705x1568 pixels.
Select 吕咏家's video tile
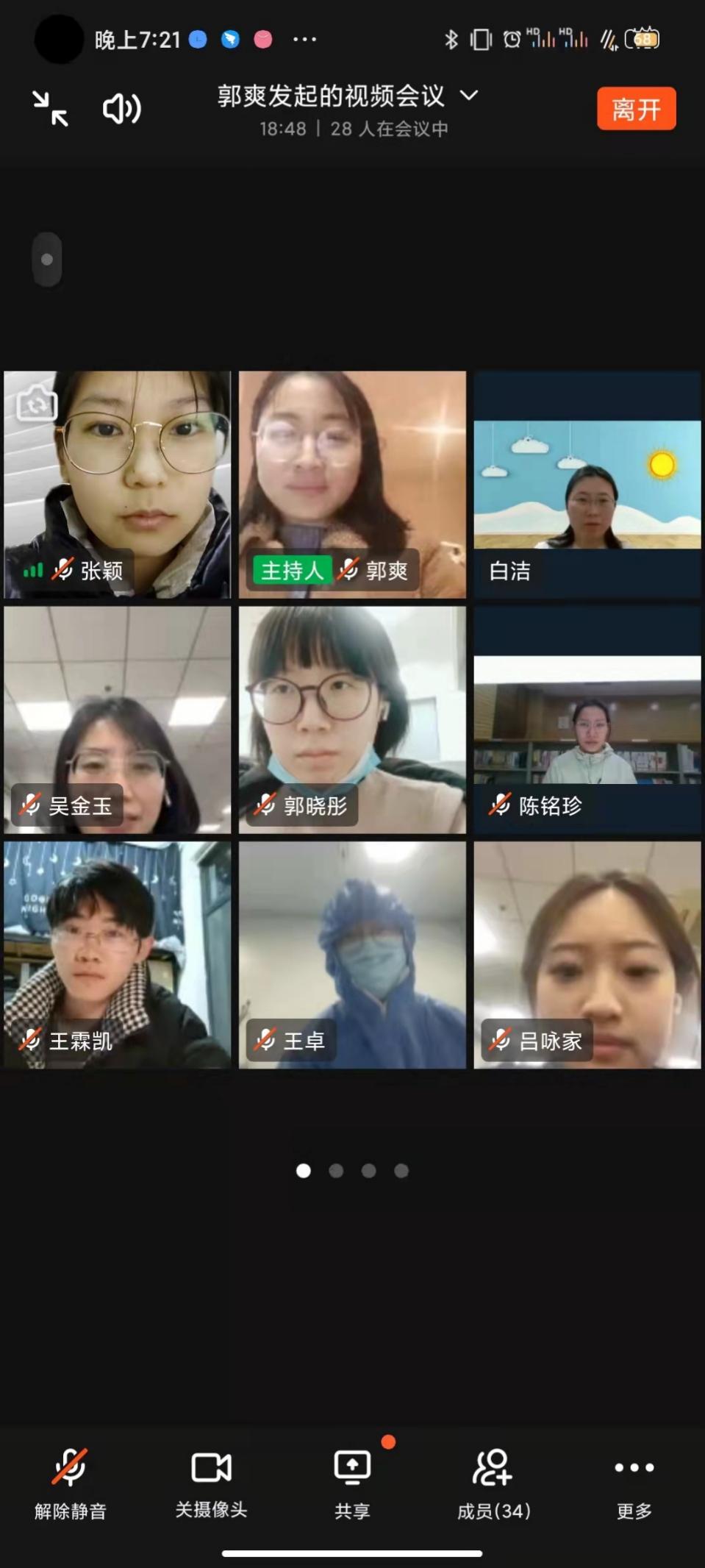[587, 955]
